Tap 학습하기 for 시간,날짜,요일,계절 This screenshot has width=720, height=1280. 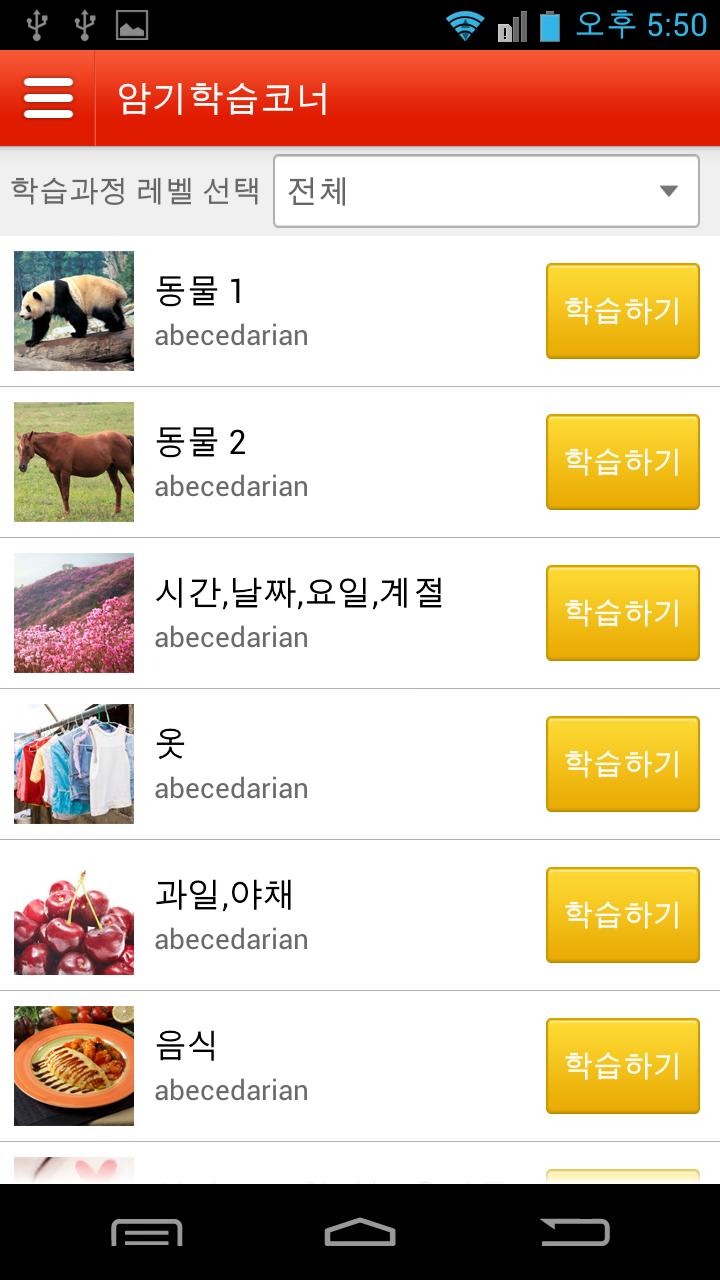622,613
